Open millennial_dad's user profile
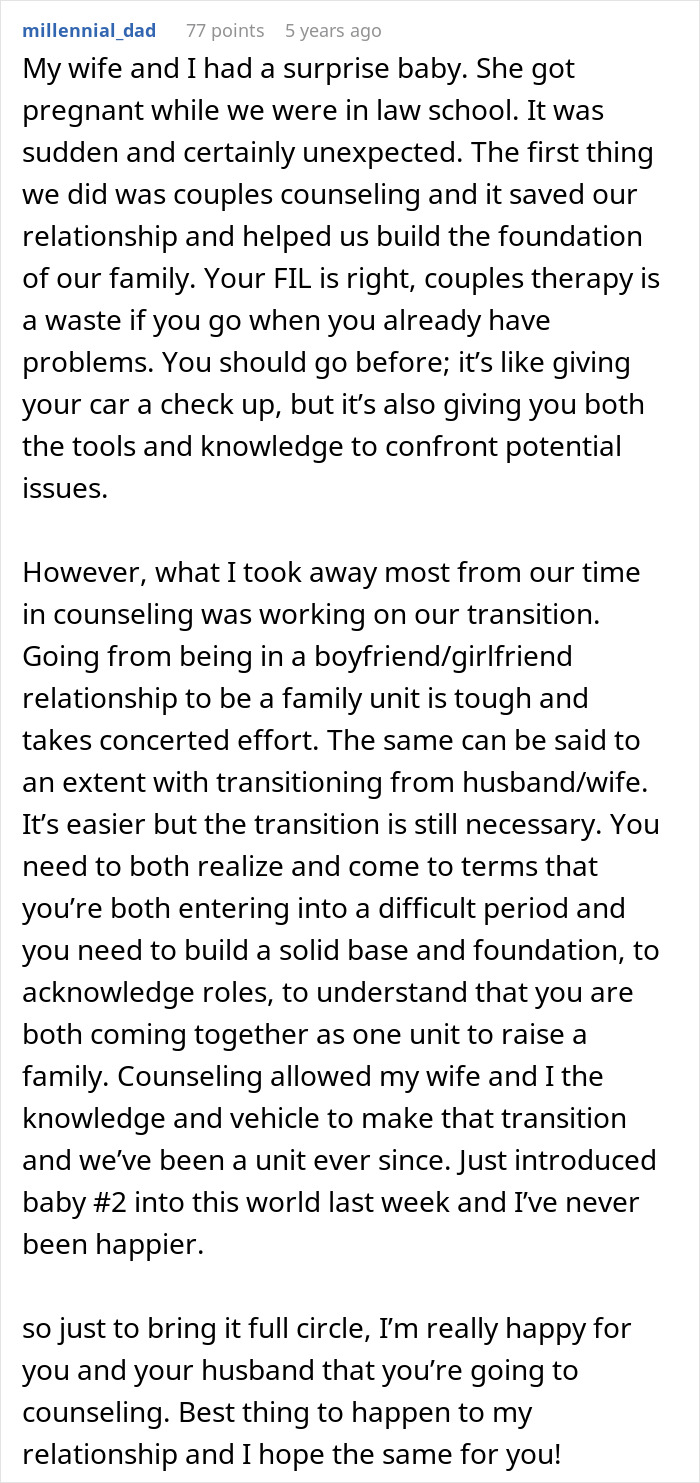The image size is (700, 1483). [89, 31]
